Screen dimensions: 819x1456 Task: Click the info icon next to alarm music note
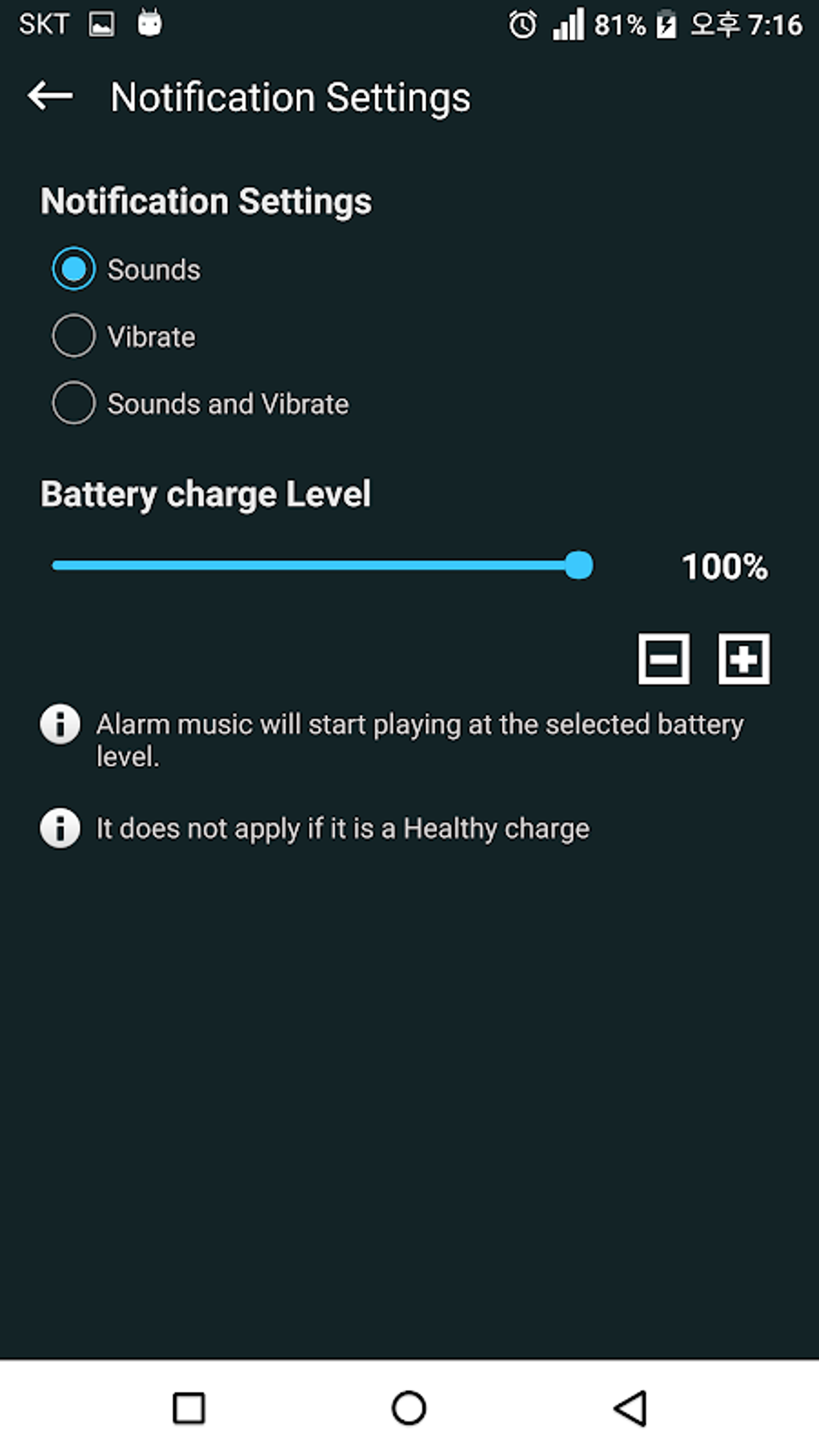(60, 727)
